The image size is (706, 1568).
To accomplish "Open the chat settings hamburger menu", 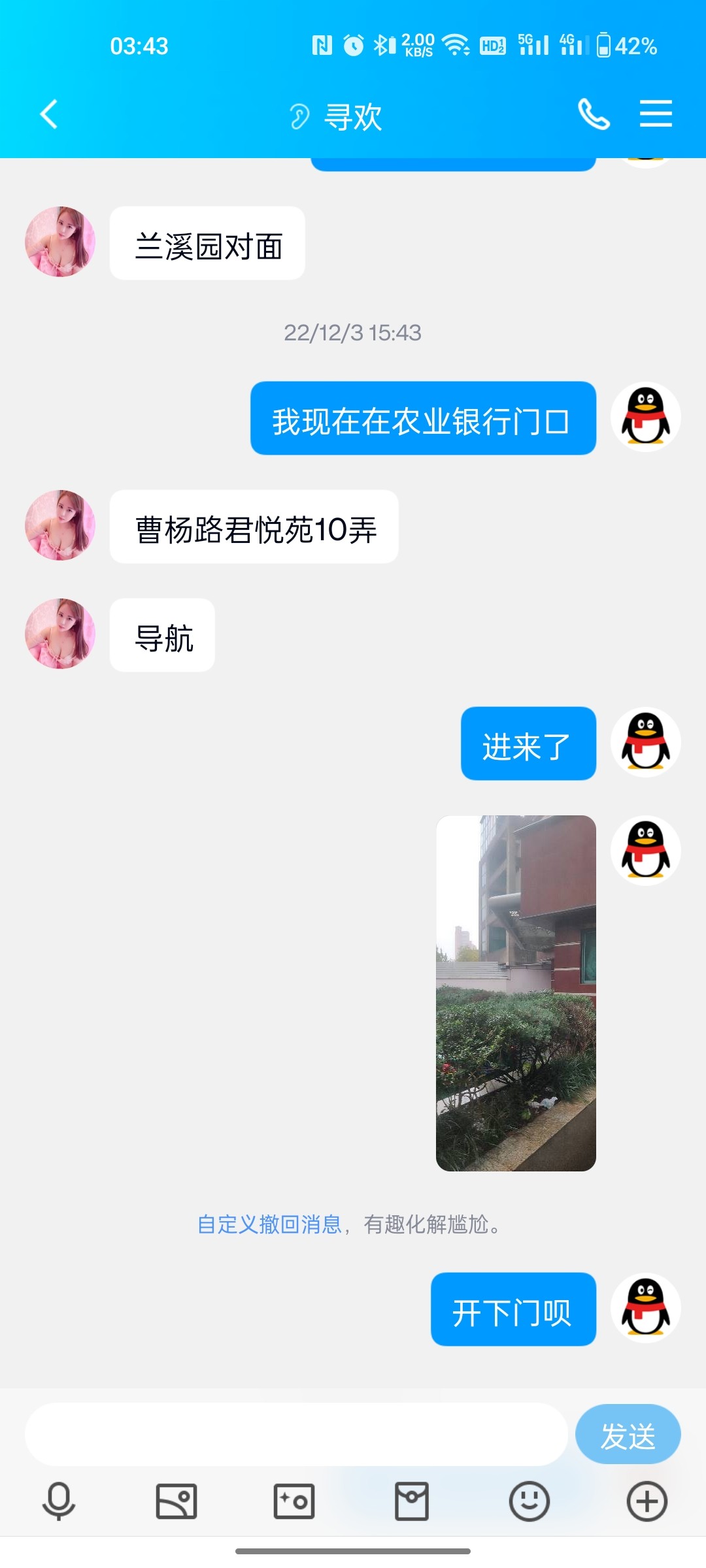I will [x=656, y=113].
